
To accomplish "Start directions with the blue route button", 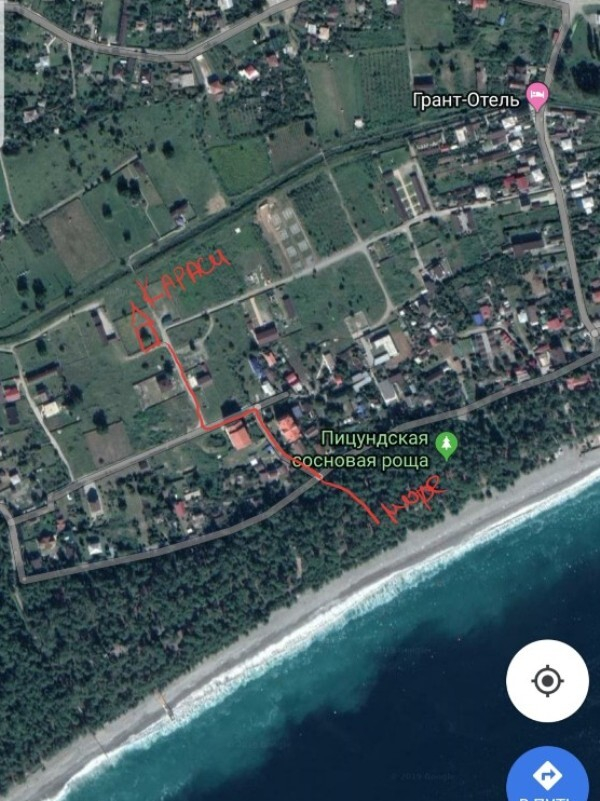I will tap(548, 777).
